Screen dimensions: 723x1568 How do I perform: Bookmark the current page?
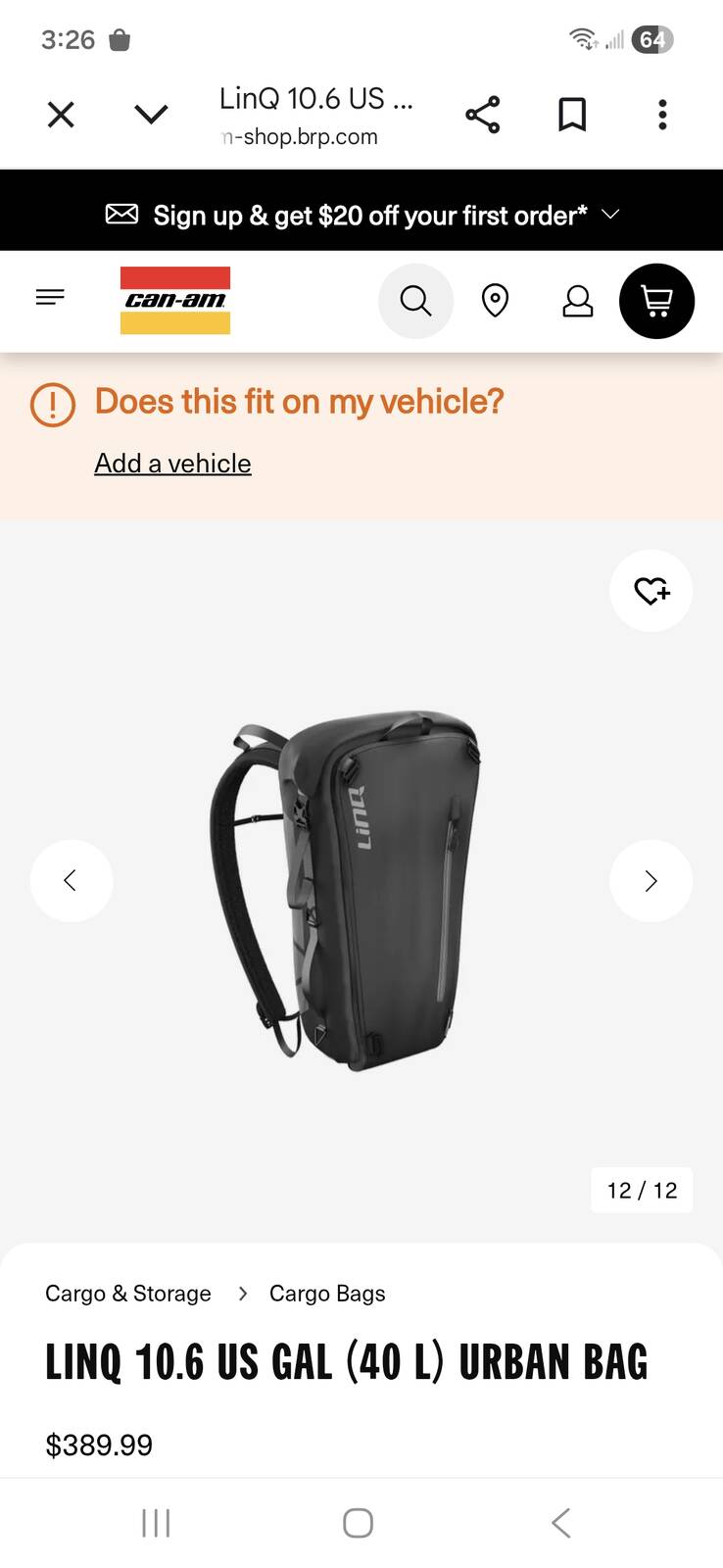572,116
